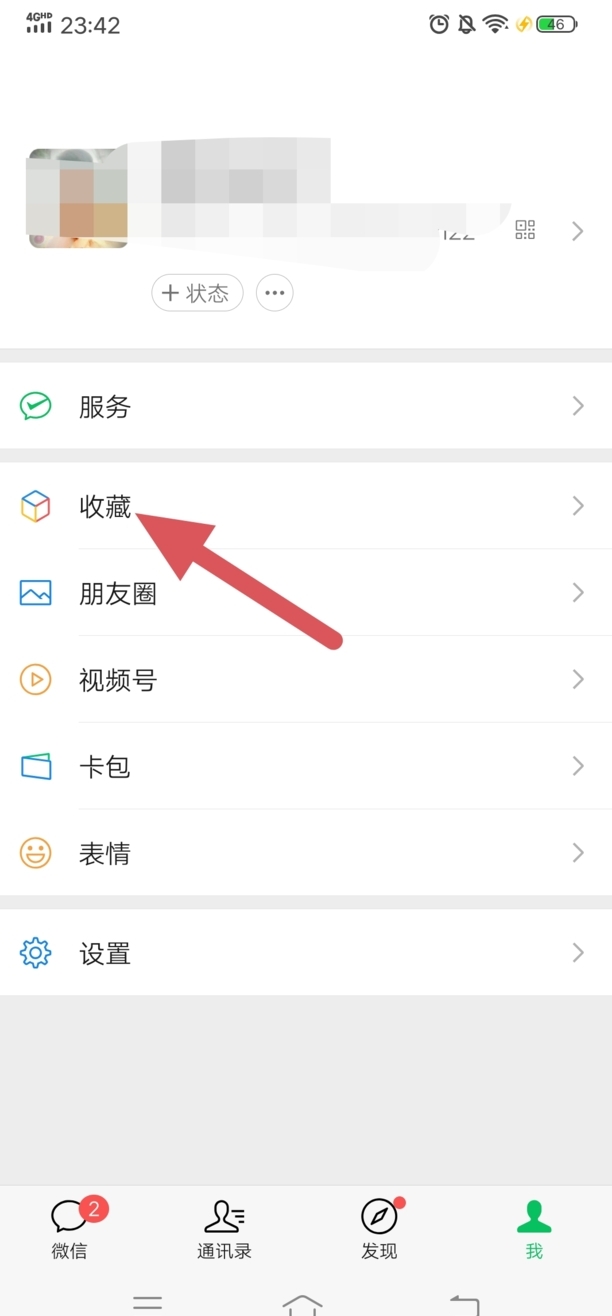View profile by tapping the avatar
Image resolution: width=612 pixels, height=1316 pixels.
[x=78, y=199]
